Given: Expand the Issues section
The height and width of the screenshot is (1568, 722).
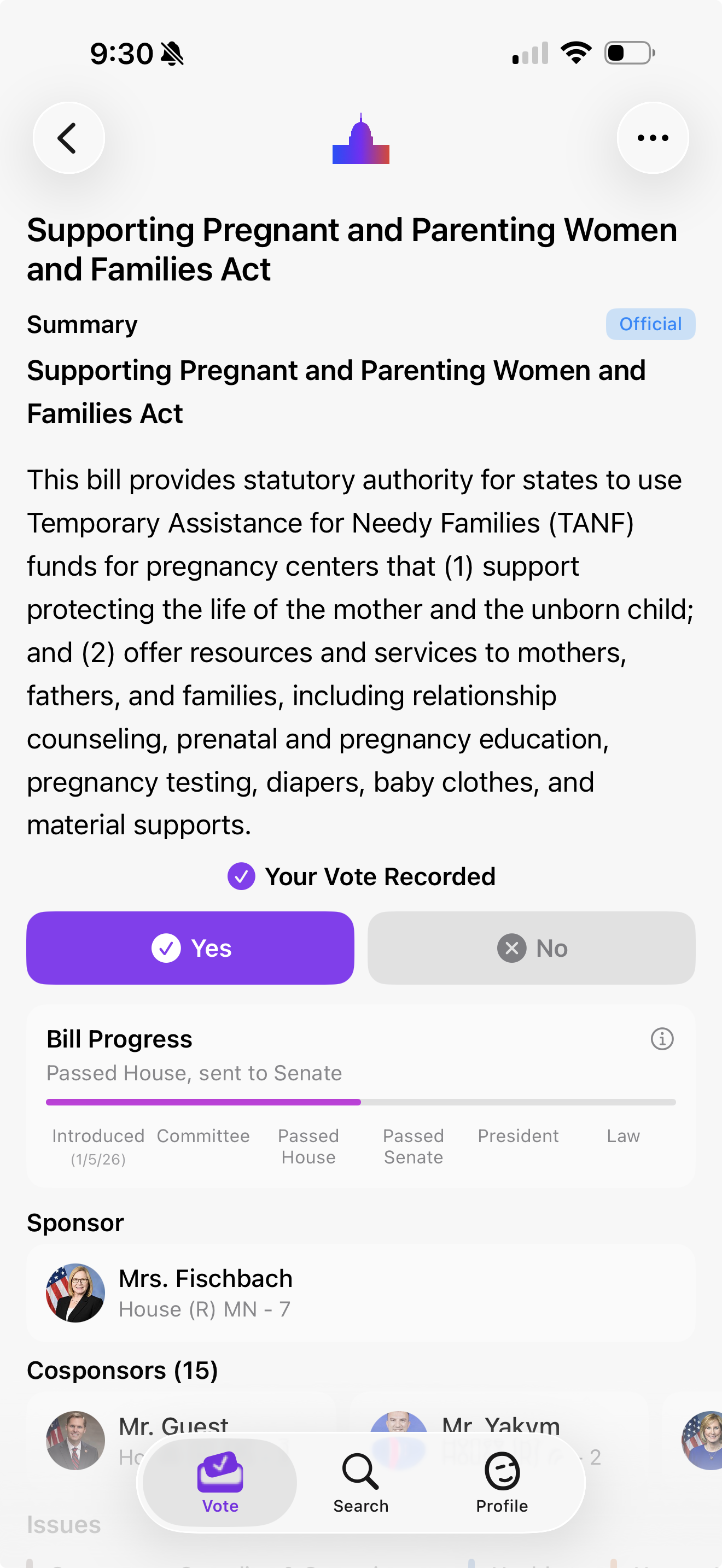Looking at the screenshot, I should click(64, 1524).
